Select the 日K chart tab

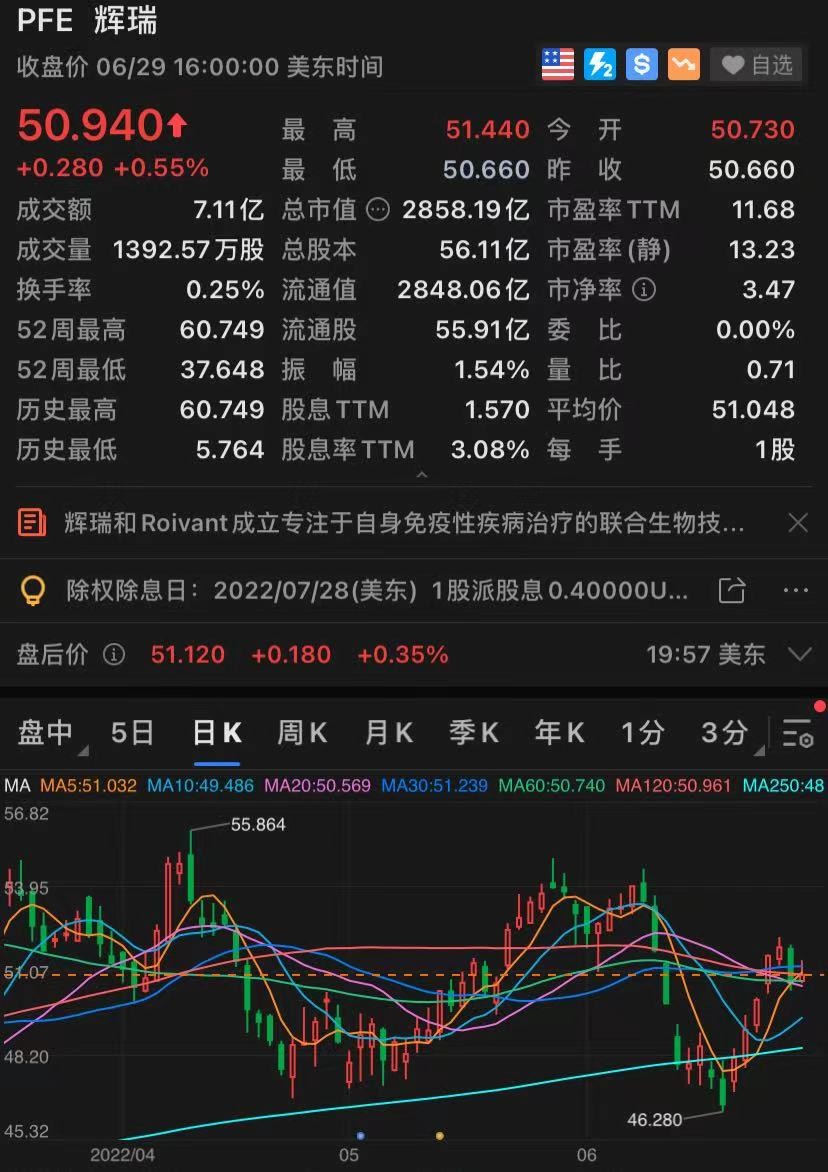coord(217,733)
